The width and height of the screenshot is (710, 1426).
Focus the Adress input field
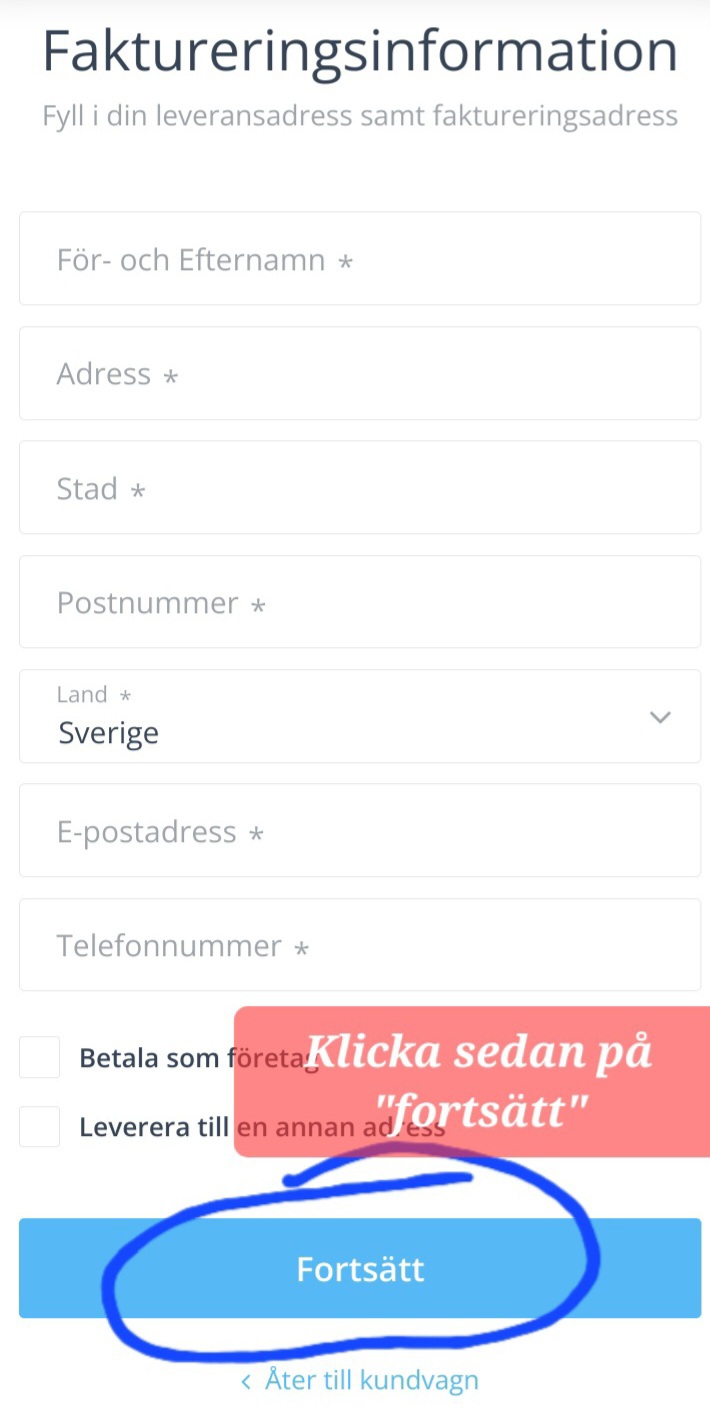[x=360, y=373]
